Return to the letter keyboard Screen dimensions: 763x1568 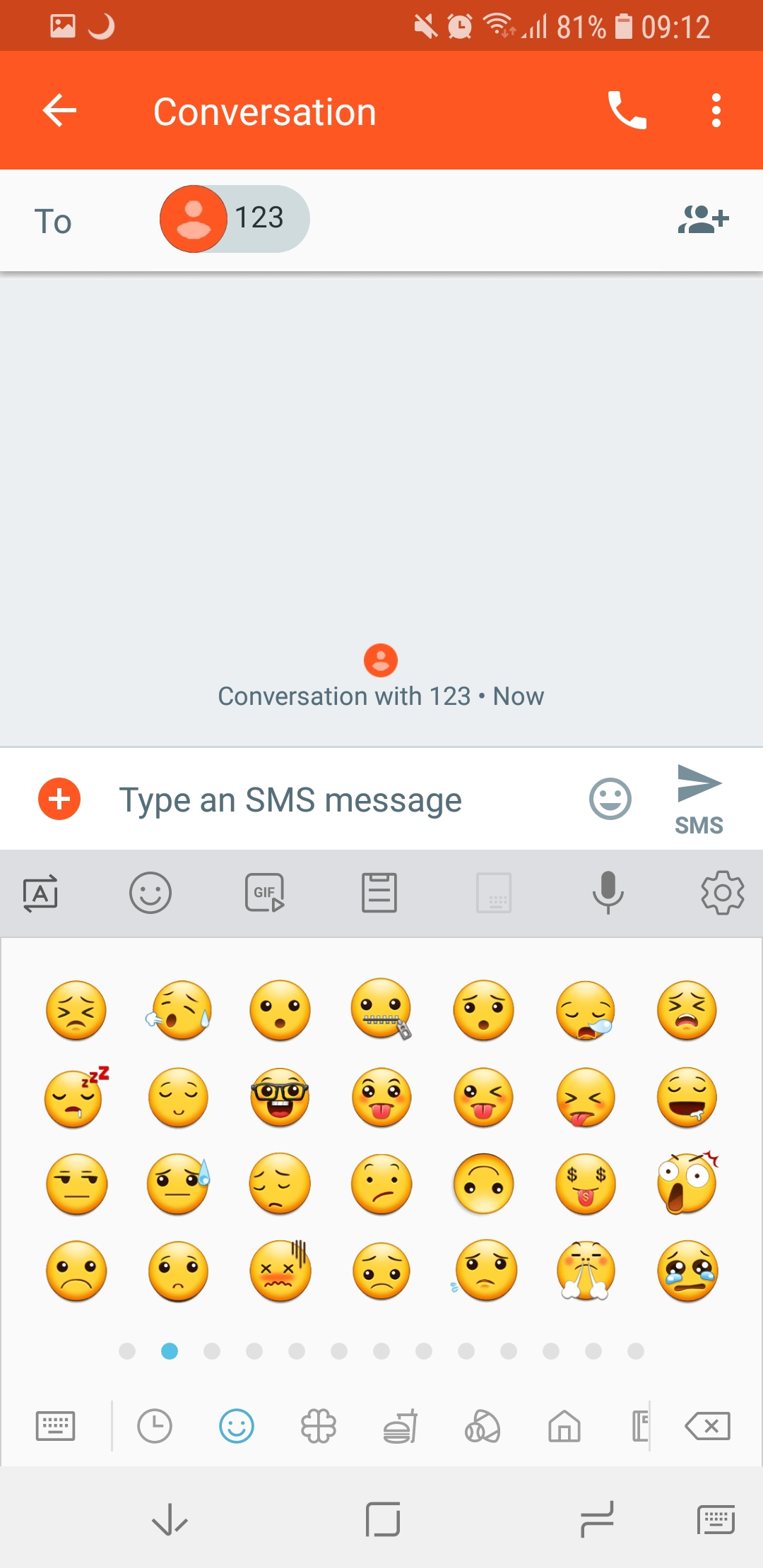tap(55, 1425)
